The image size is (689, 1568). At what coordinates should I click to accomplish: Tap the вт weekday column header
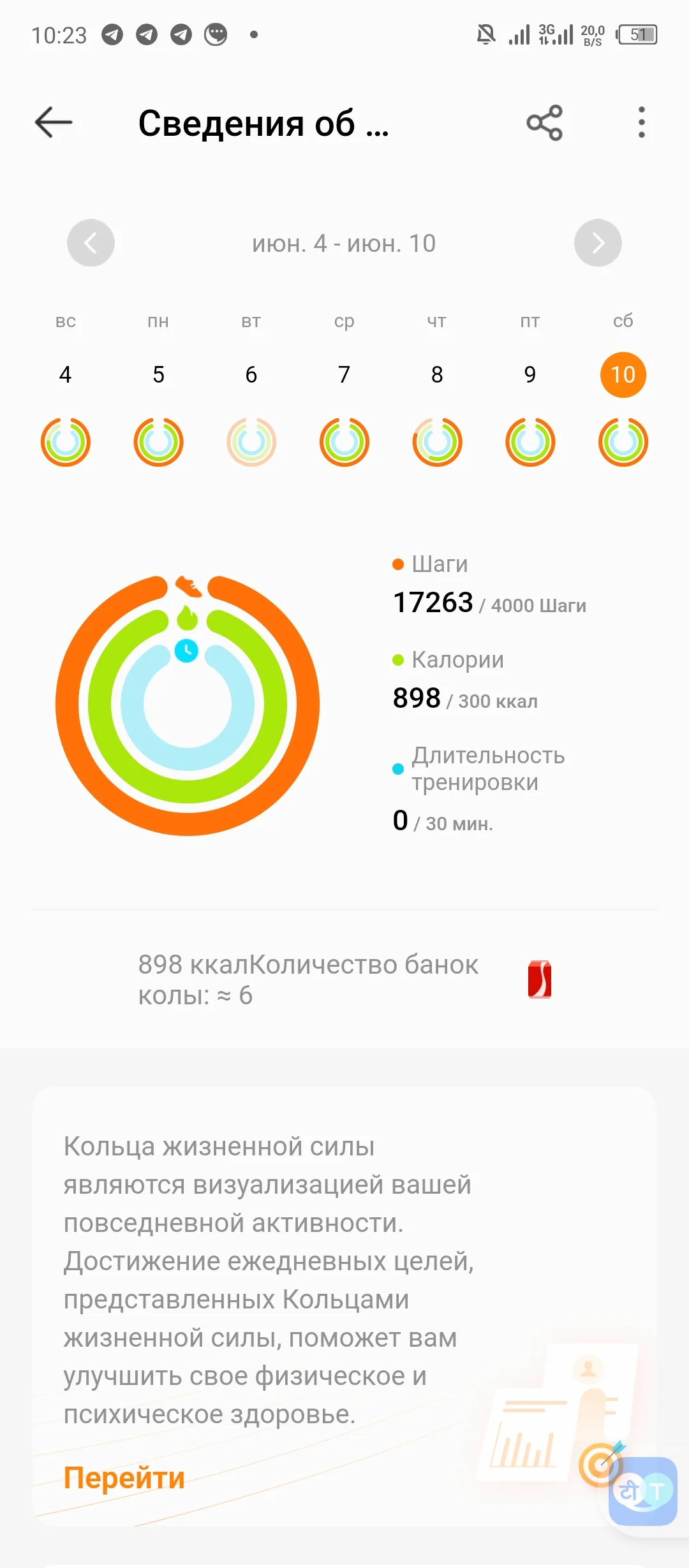click(x=251, y=321)
